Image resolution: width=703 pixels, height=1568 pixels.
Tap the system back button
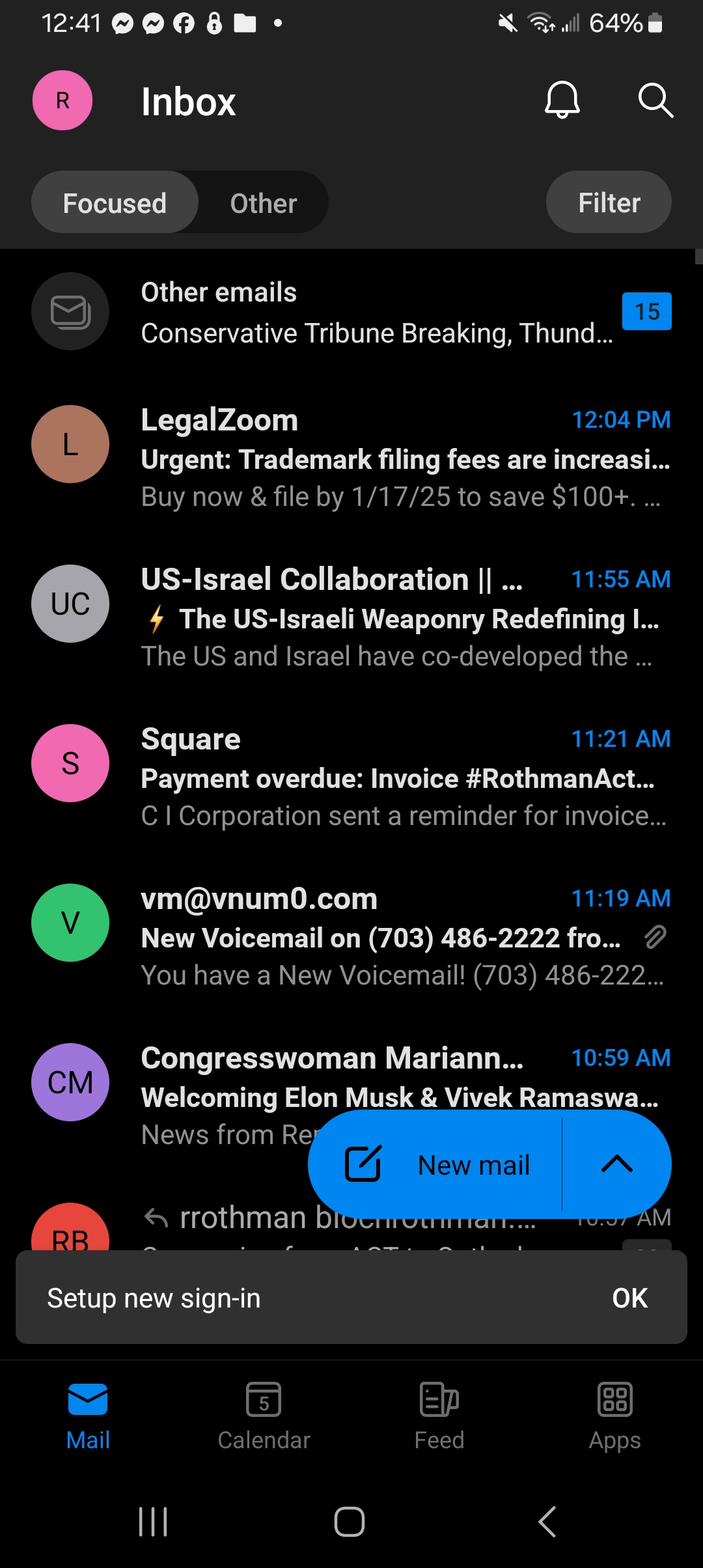[x=547, y=1522]
